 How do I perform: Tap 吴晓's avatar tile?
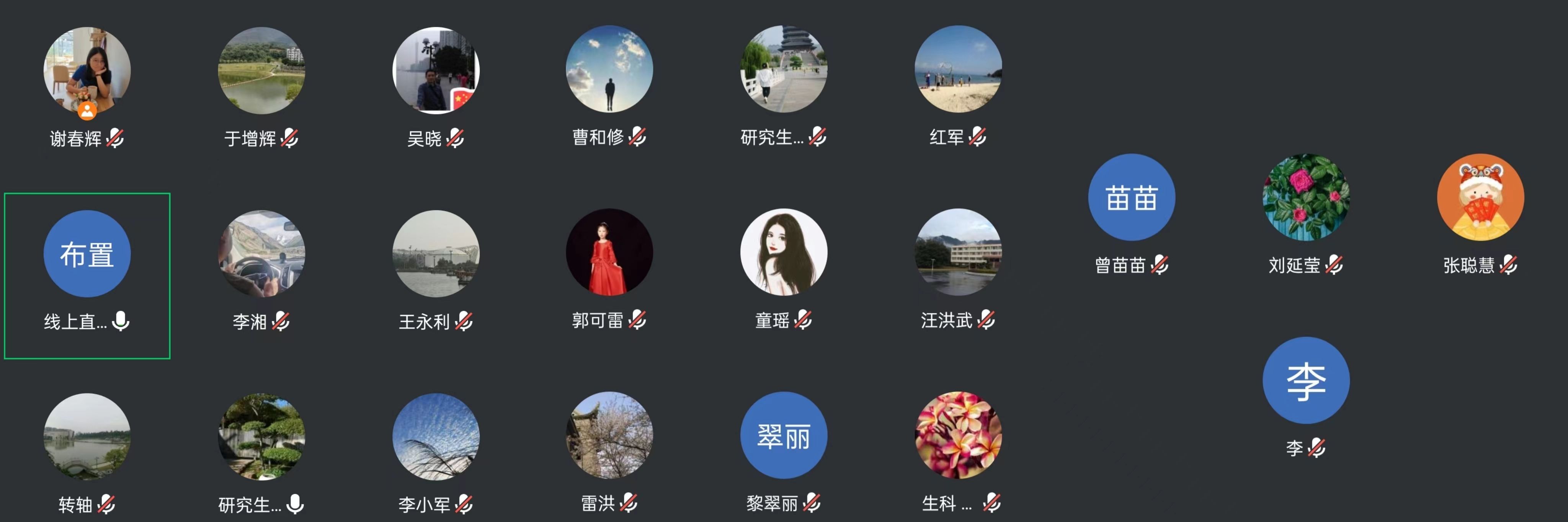click(436, 70)
